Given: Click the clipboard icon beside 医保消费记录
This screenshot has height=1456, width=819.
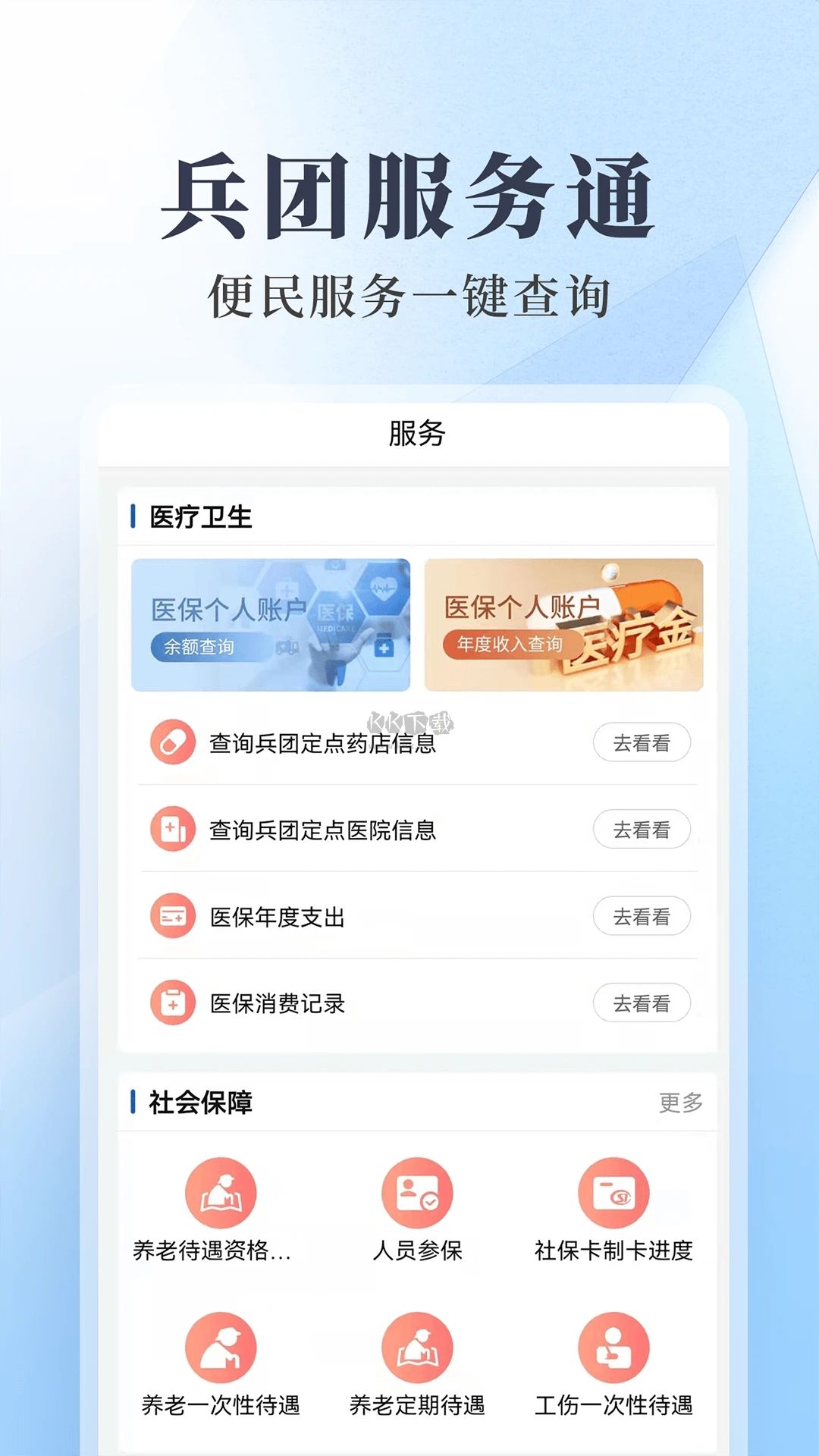Looking at the screenshot, I should click(173, 1003).
